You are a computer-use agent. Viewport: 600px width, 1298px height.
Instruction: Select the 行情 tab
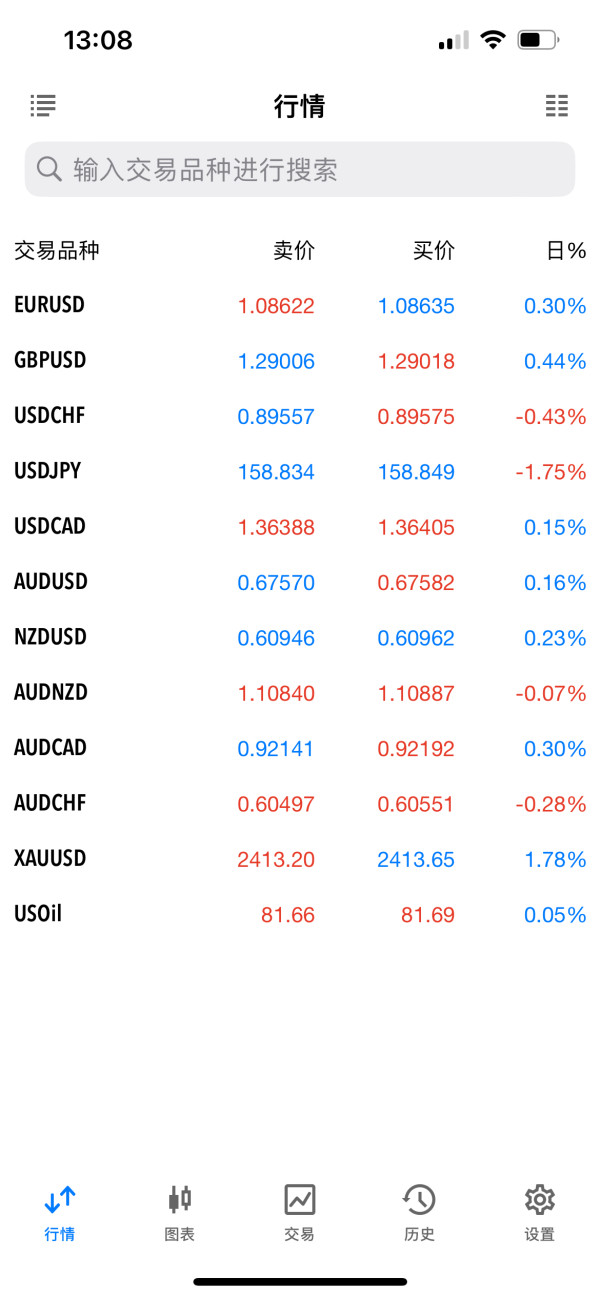click(x=60, y=1211)
